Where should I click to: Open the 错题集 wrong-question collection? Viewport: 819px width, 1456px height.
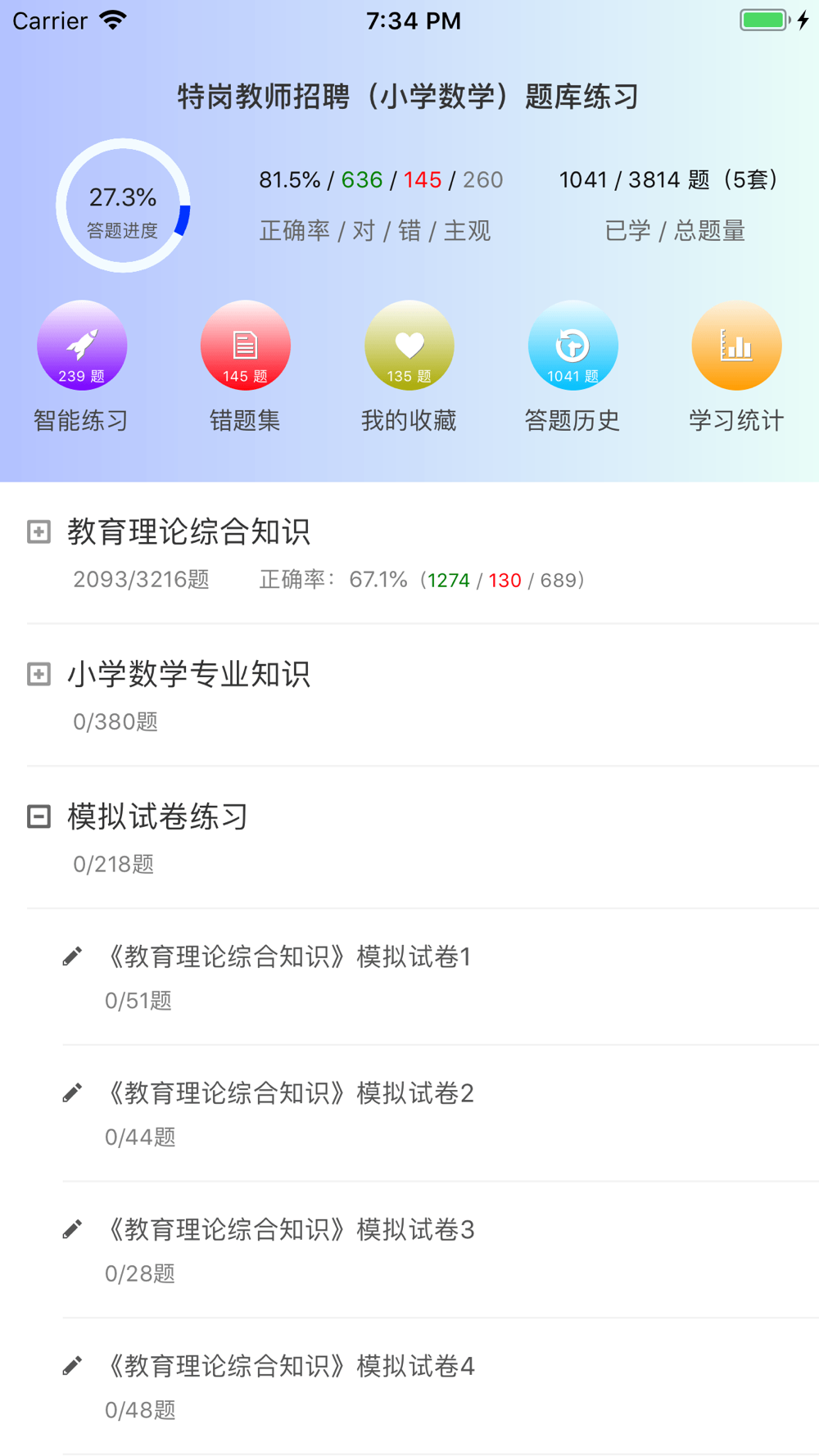(246, 366)
